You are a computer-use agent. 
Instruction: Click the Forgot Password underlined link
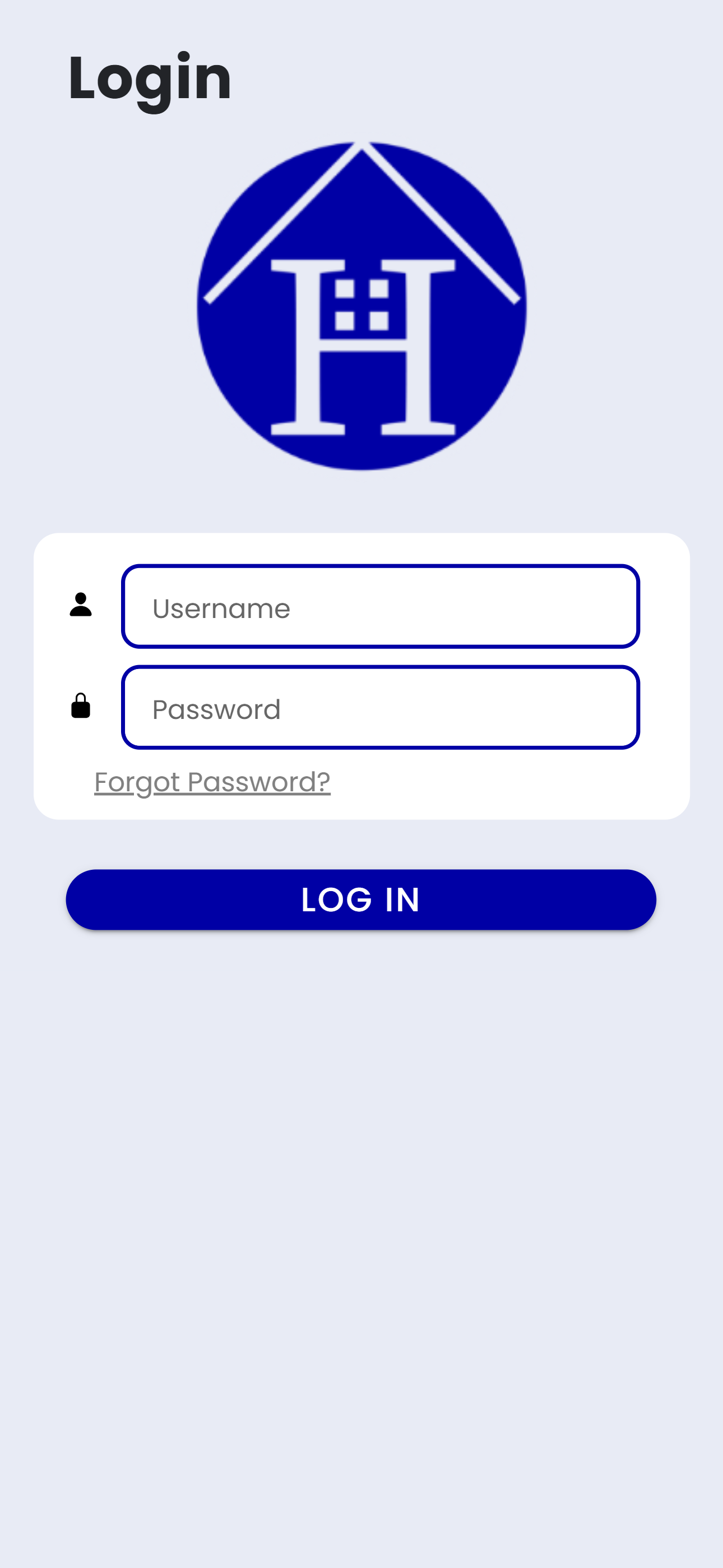[213, 781]
